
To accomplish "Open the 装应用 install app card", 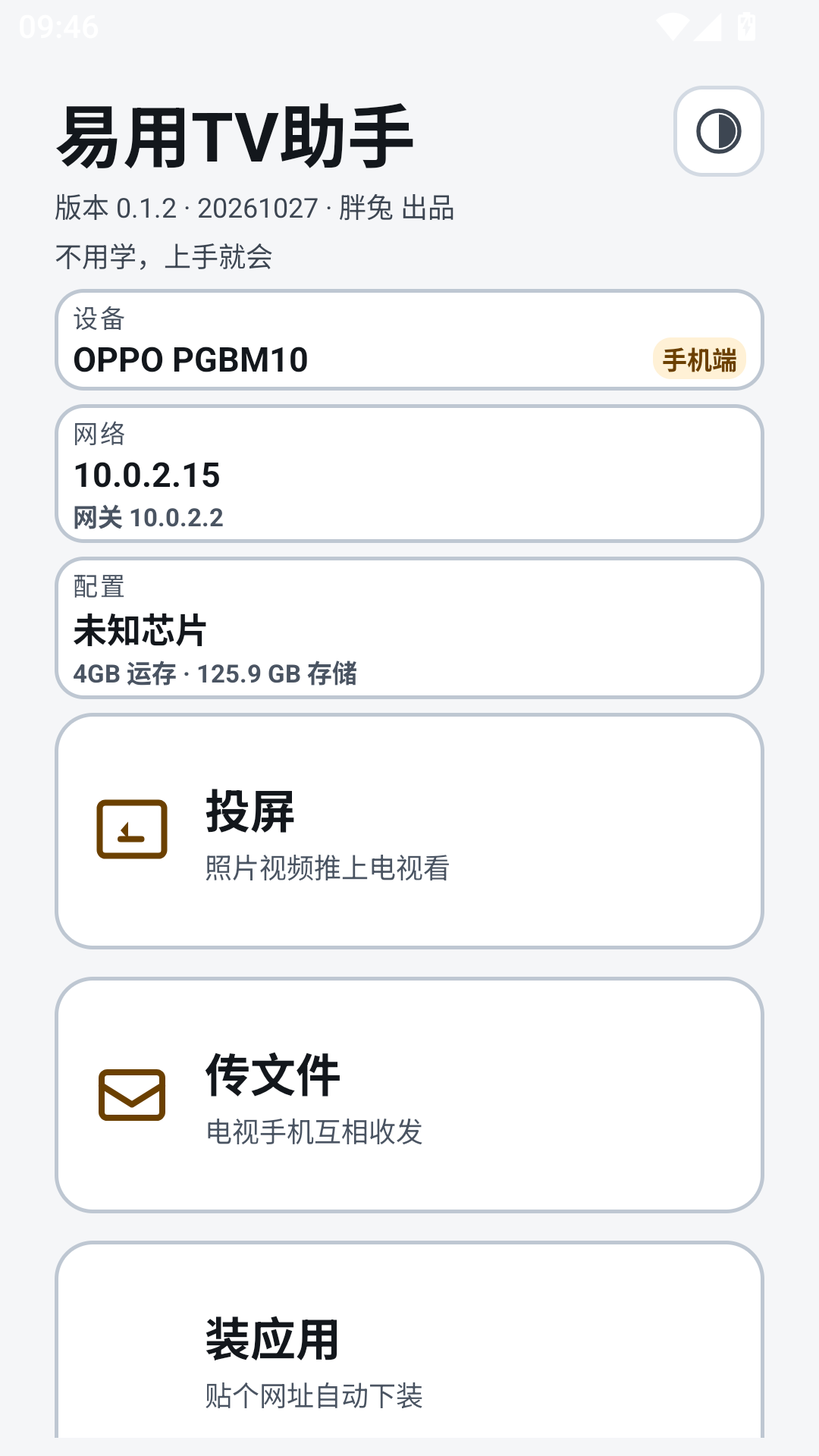I will point(409,1340).
